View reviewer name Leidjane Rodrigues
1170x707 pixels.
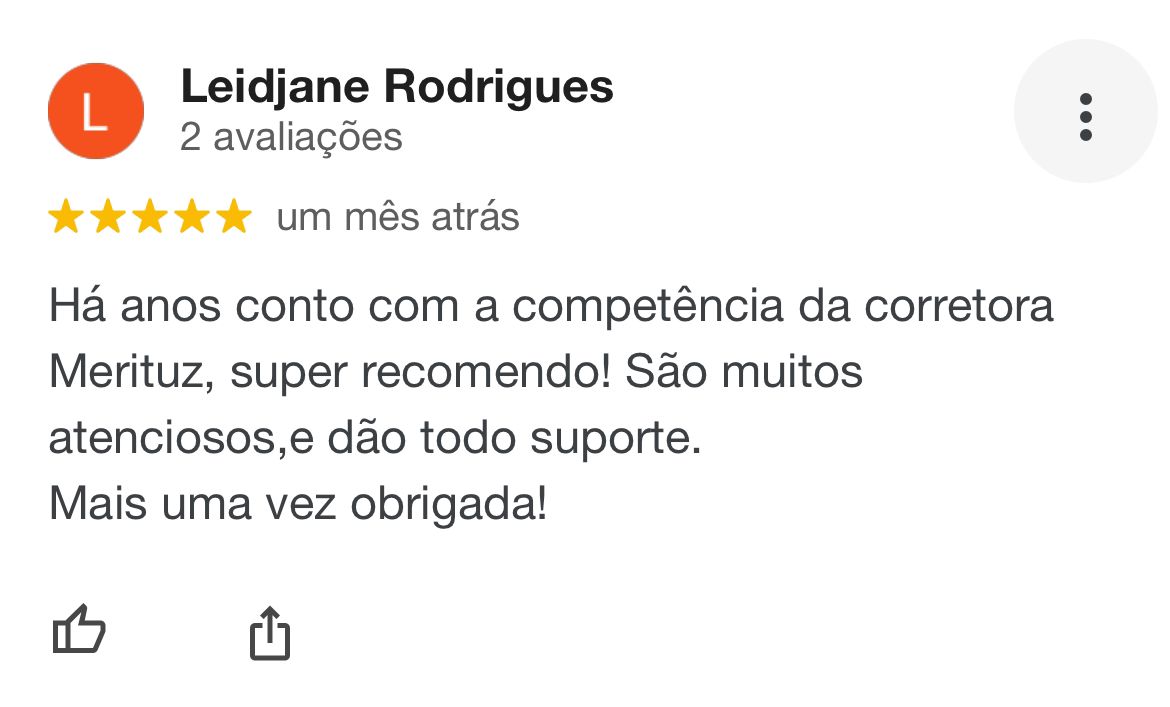396,88
